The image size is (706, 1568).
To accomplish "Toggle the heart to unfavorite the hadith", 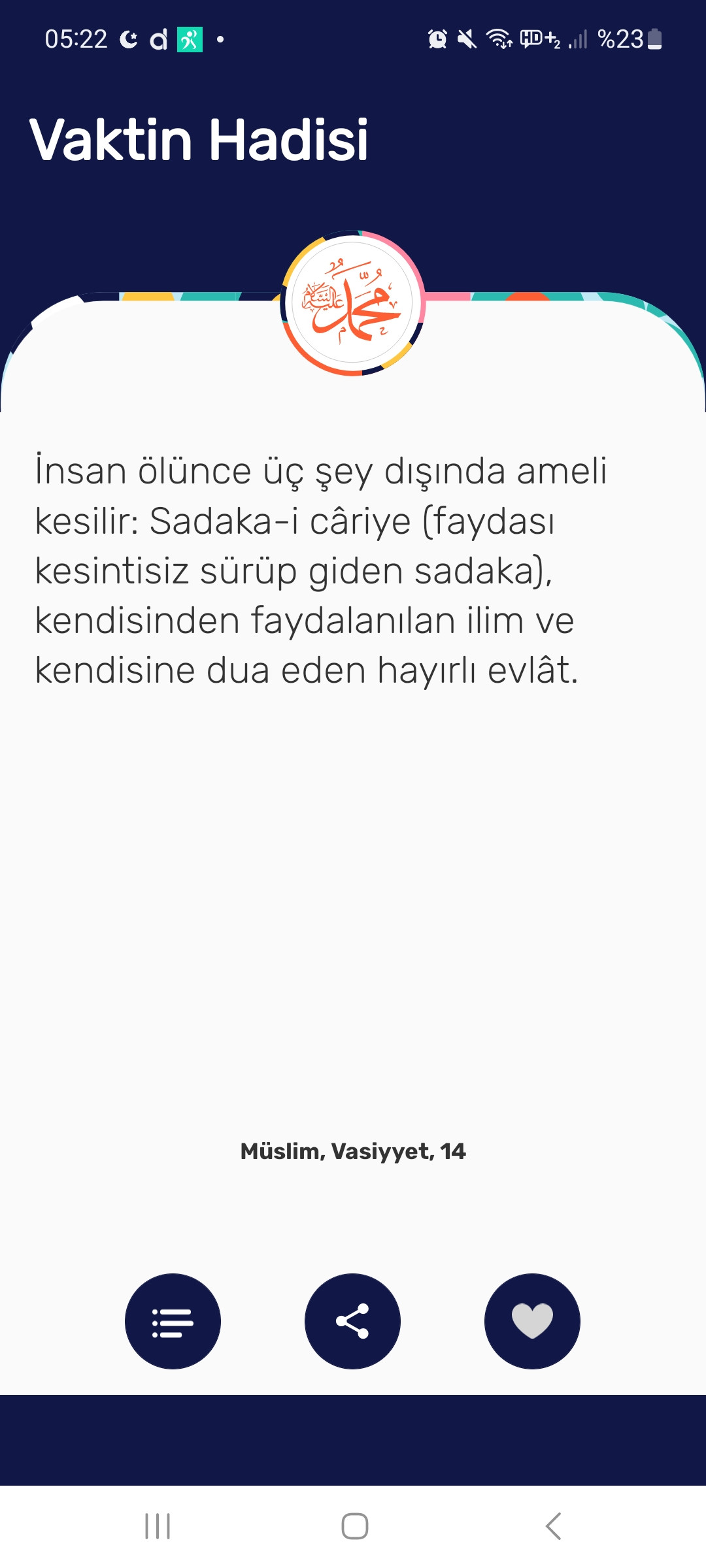I will [x=532, y=1320].
